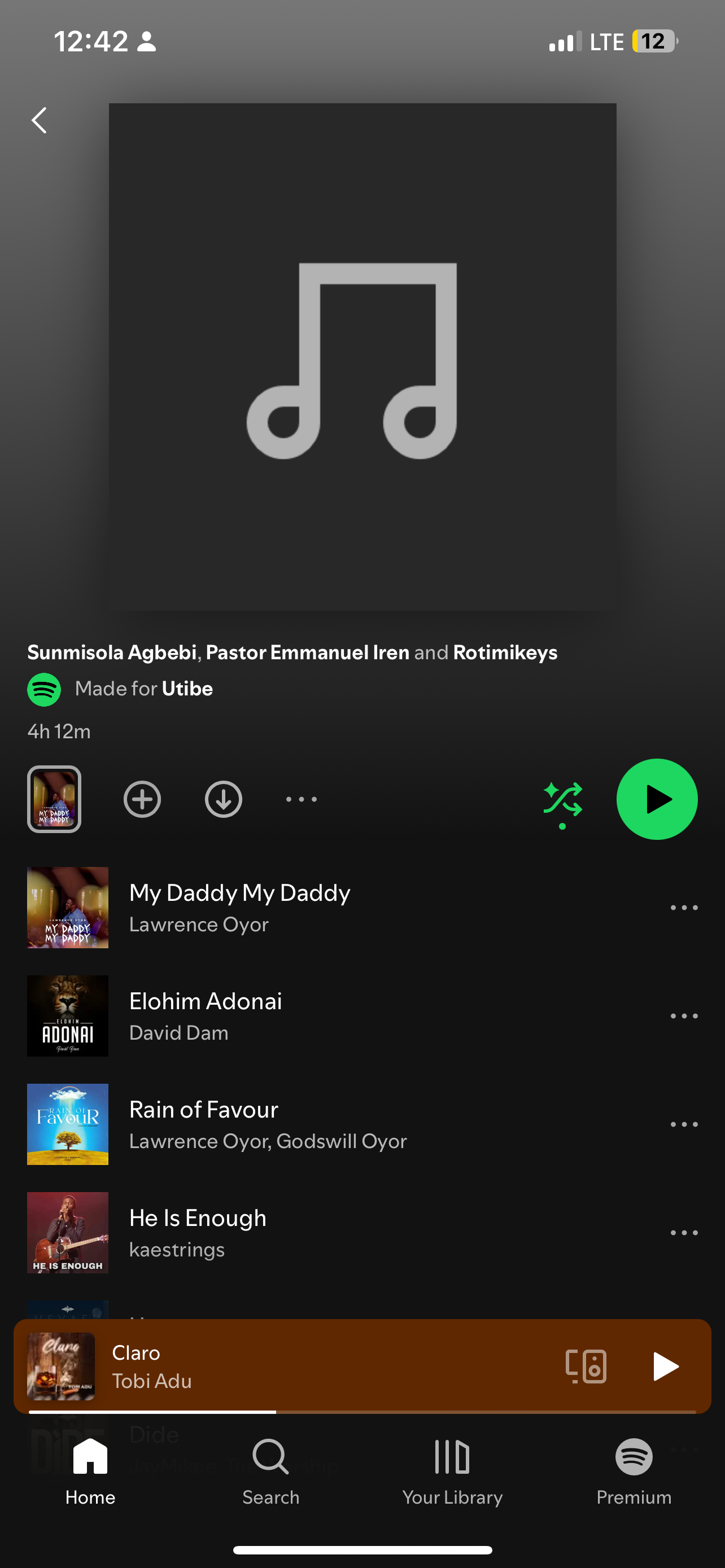Viewport: 725px width, 1568px height.
Task: Open the playlist options menu next to download
Action: pos(302,799)
